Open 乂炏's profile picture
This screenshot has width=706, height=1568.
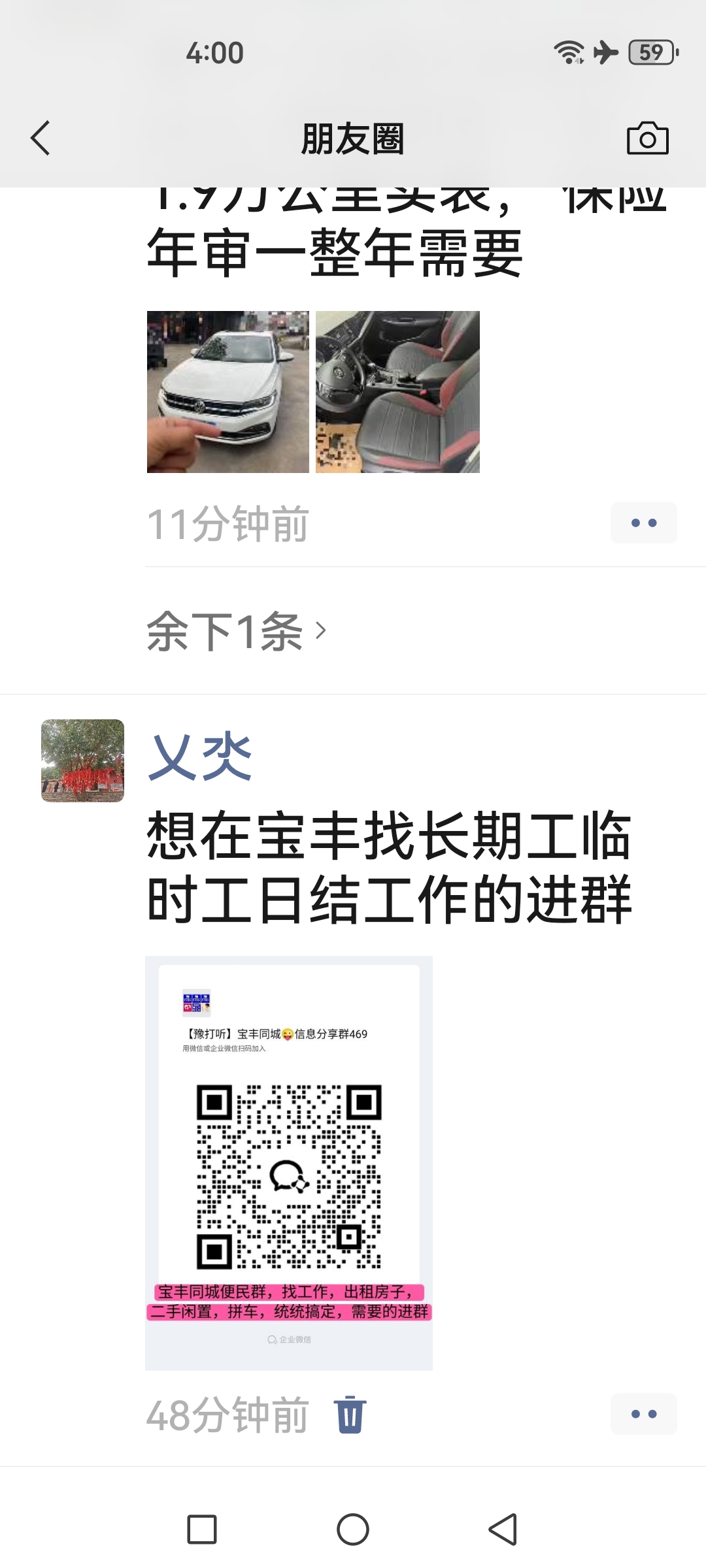tap(83, 760)
